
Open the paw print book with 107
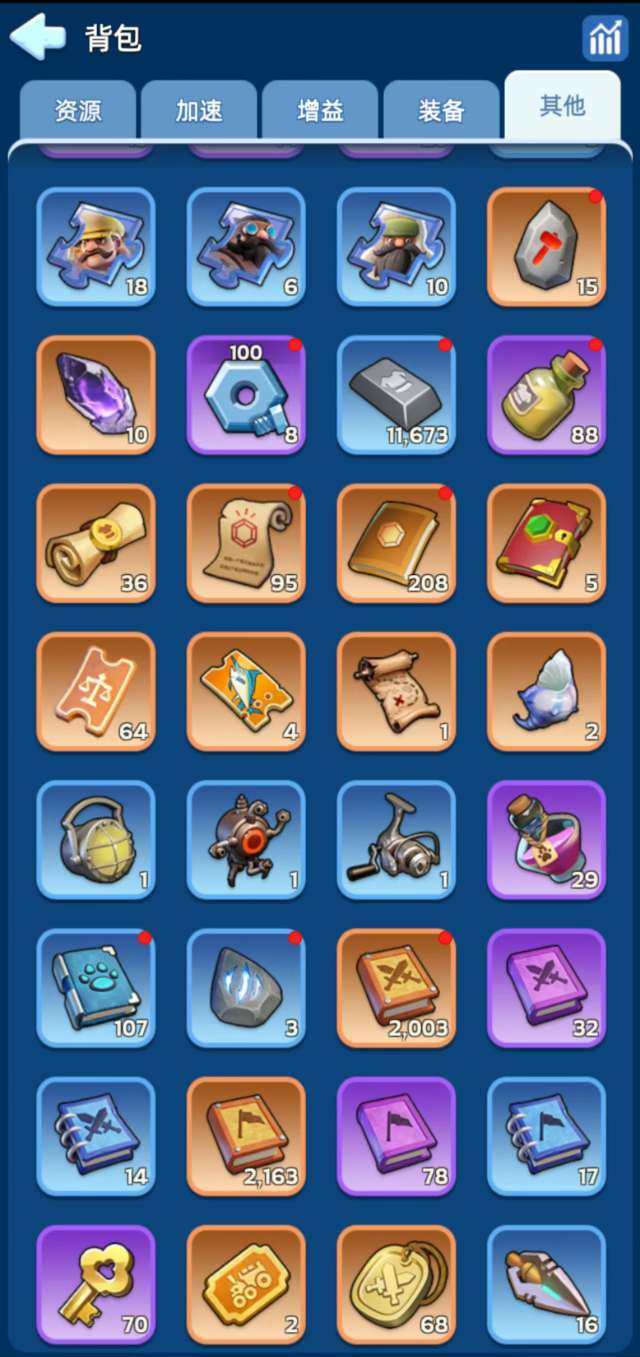[96, 988]
